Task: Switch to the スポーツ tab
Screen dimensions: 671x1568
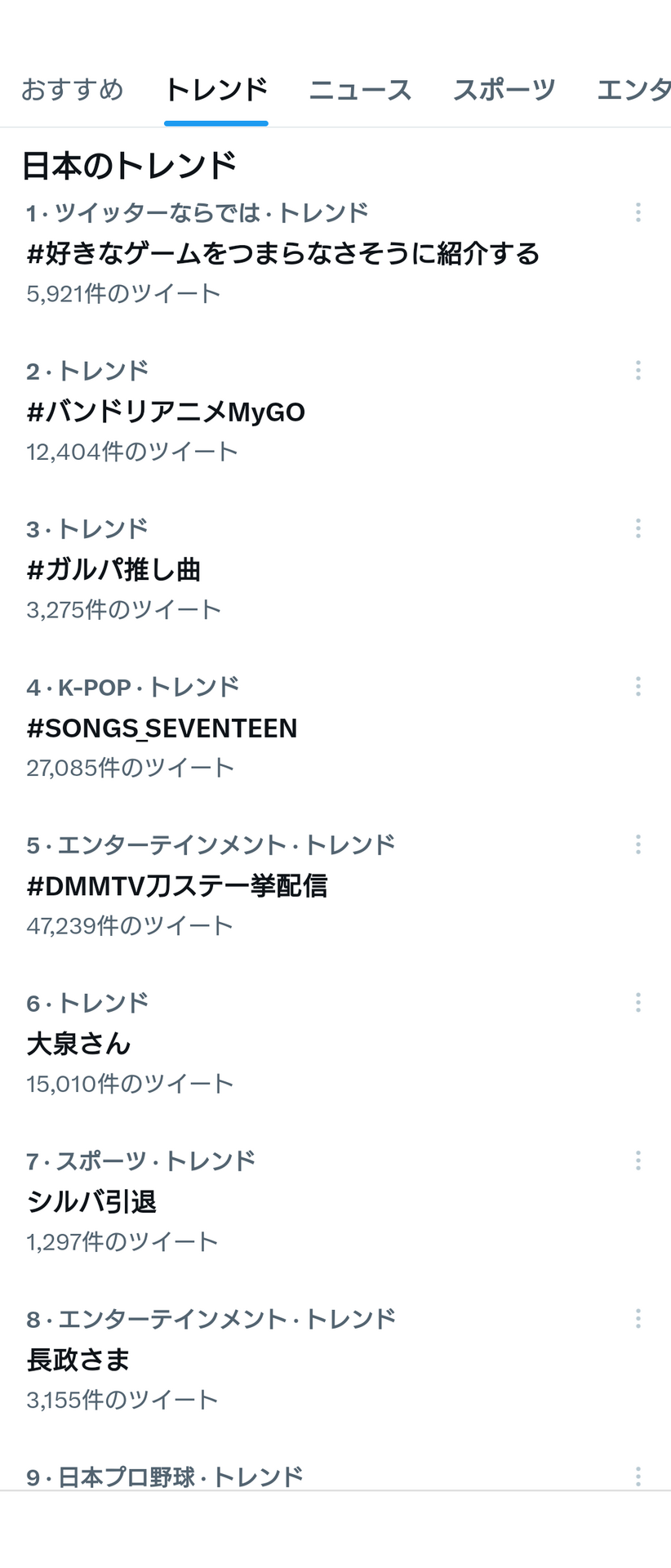Action: (x=504, y=89)
